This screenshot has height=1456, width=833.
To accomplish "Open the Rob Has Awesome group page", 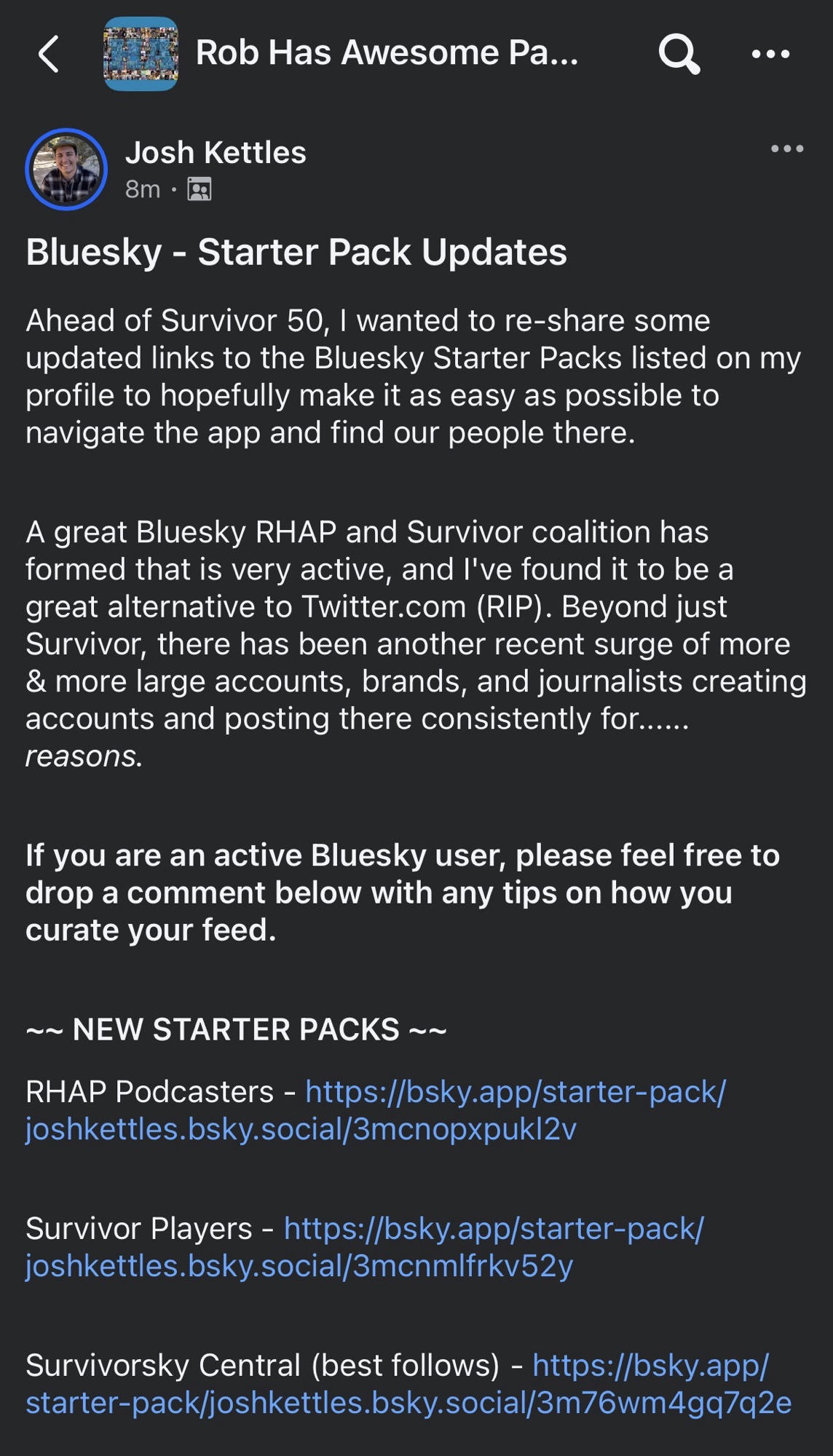I will (386, 54).
